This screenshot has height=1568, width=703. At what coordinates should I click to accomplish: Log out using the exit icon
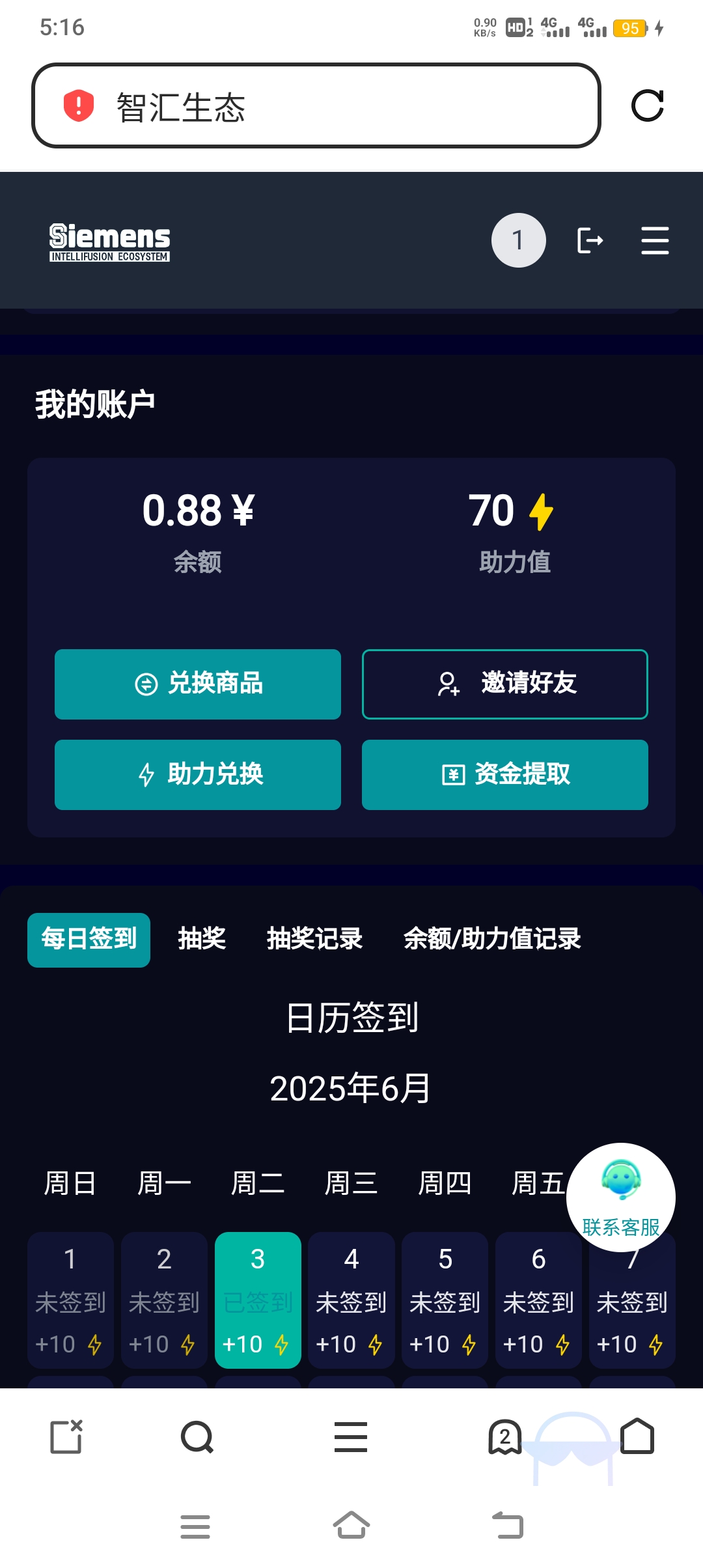click(x=590, y=240)
